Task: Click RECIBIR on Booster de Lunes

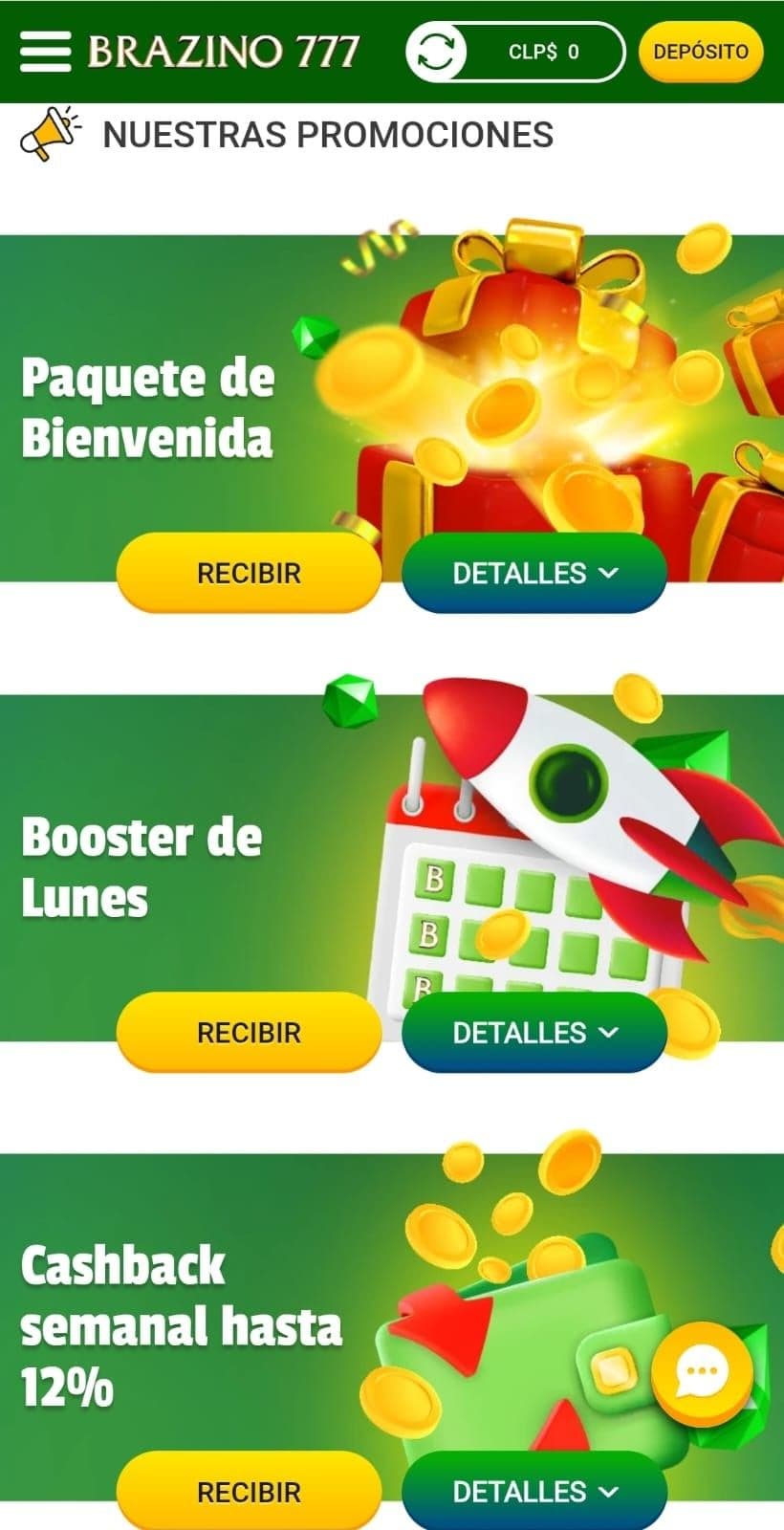Action: point(248,1033)
